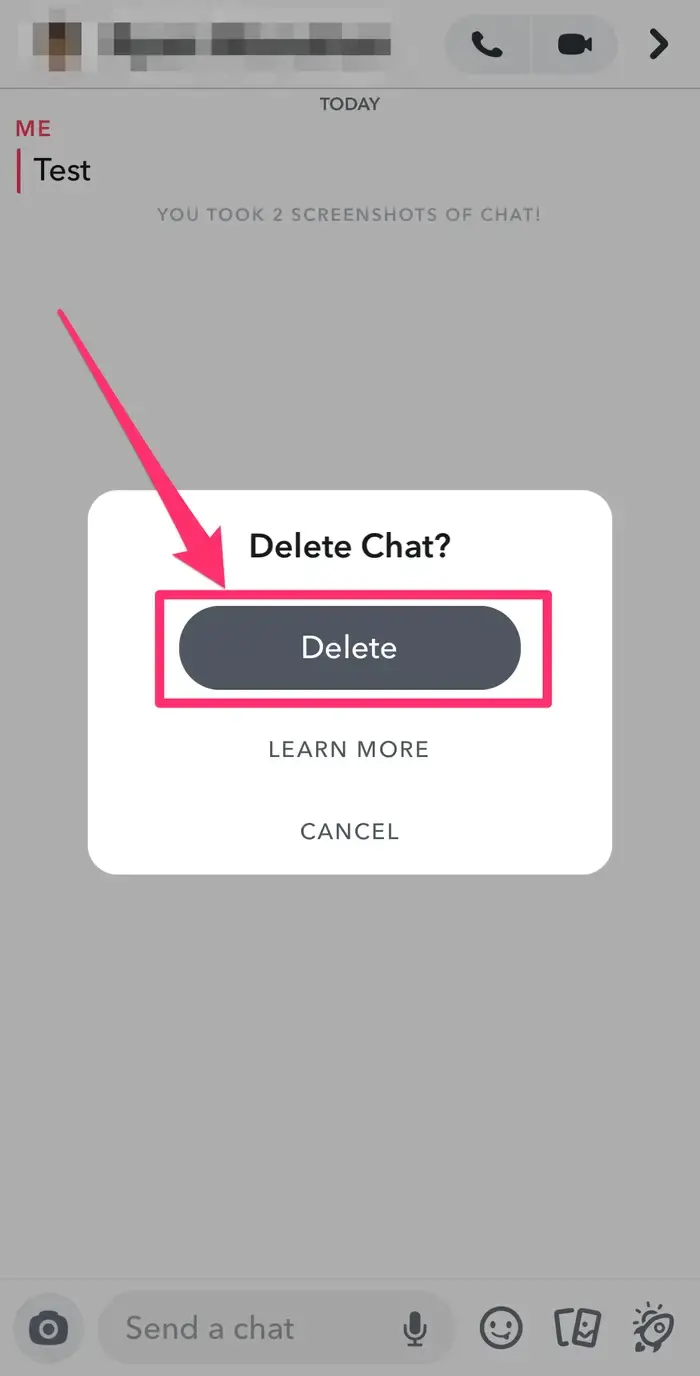This screenshot has height=1376, width=700.
Task: Focus the Send a chat field
Action: 250,1328
